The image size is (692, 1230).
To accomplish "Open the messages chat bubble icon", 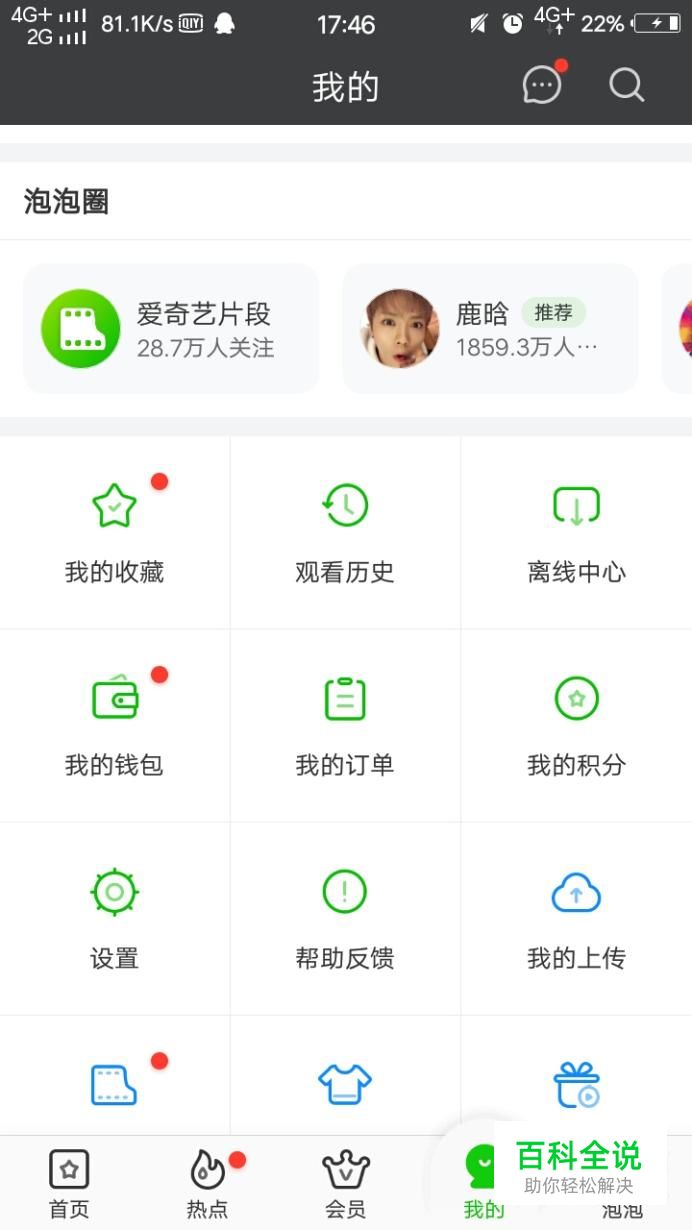I will (x=542, y=86).
